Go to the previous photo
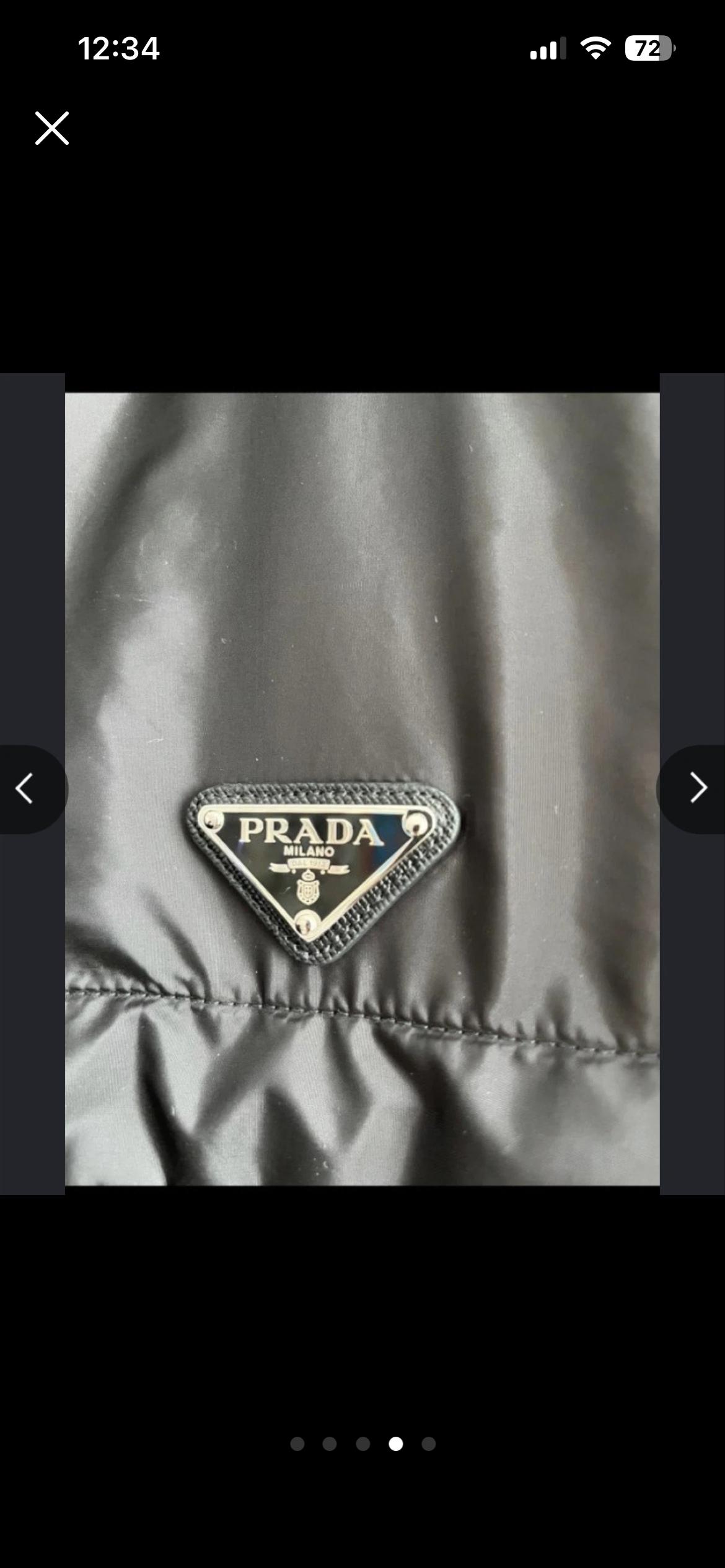 coord(25,789)
